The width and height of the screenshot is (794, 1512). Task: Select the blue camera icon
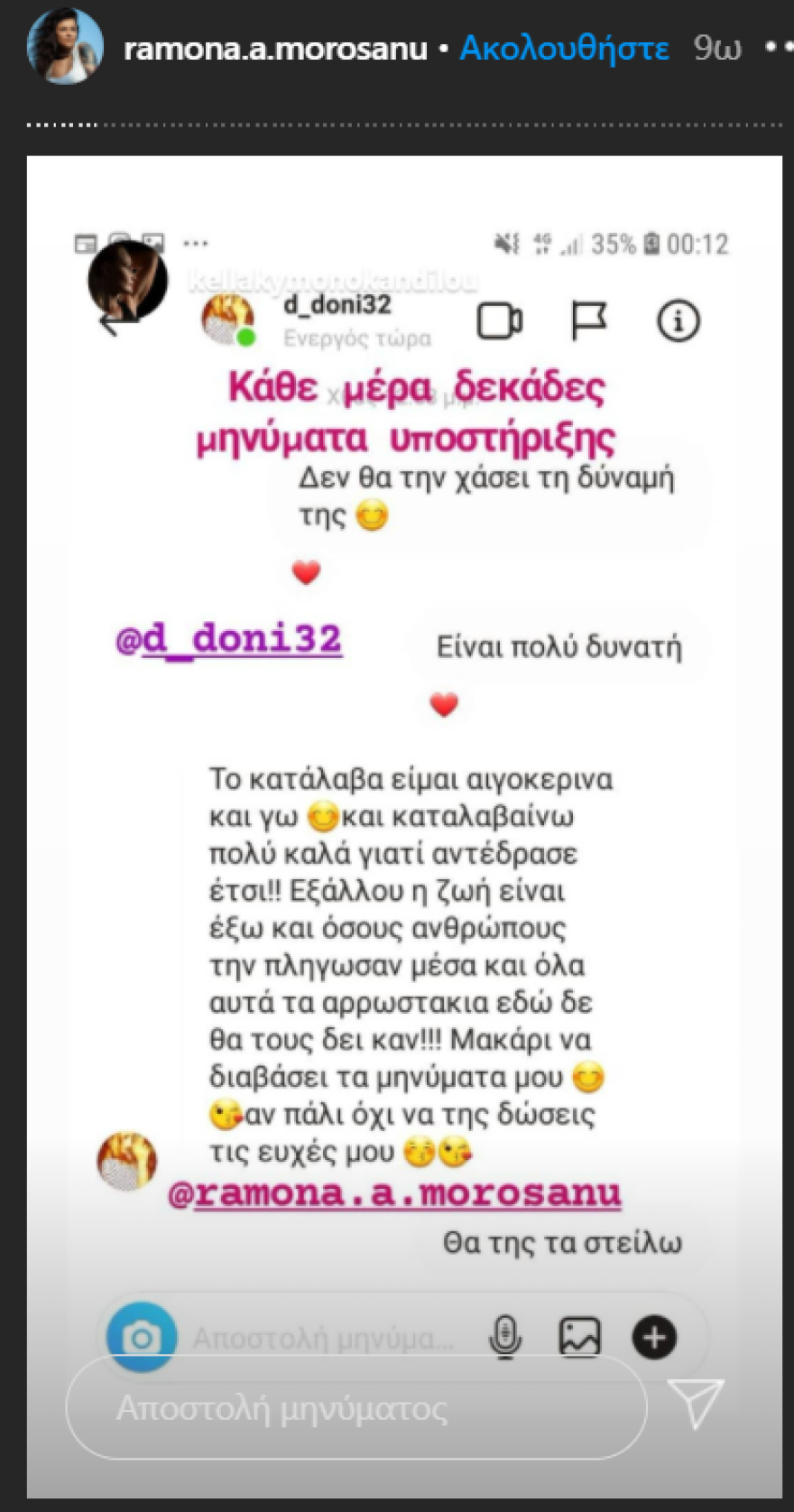[x=140, y=1337]
